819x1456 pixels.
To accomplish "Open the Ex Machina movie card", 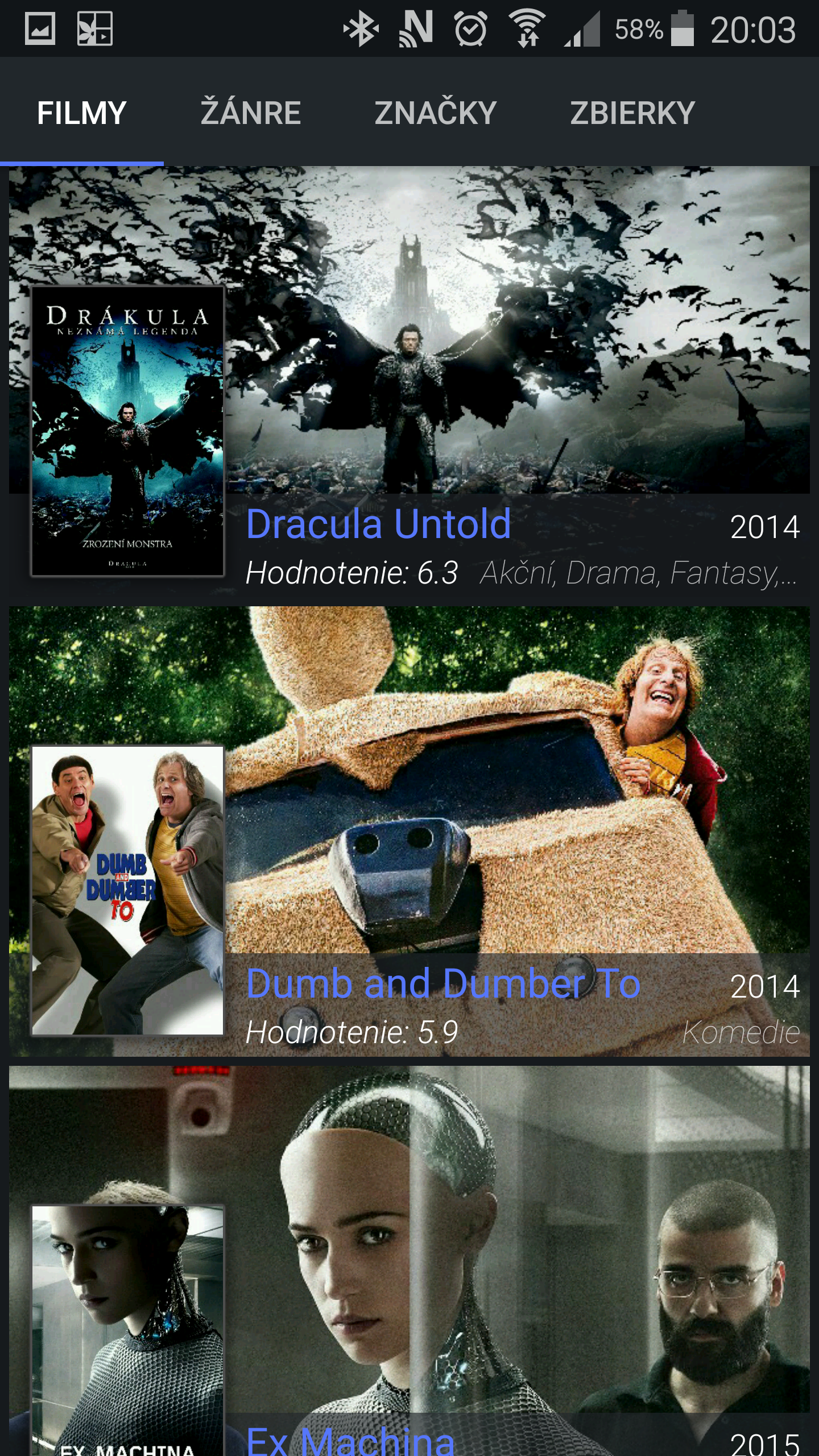I will tap(409, 1263).
